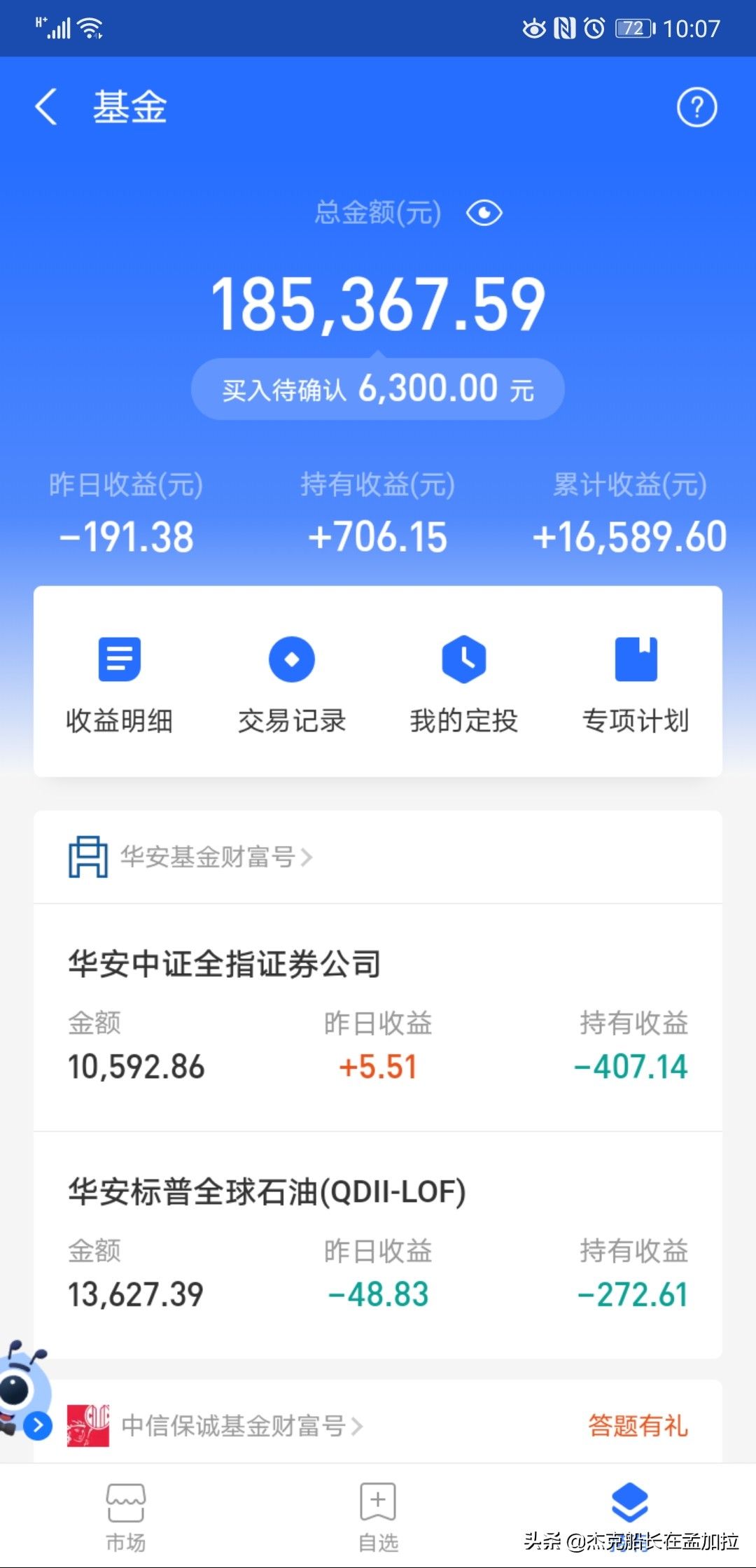This screenshot has width=756, height=1568.
Task: Open the 中信保诚基金财富号 link
Action: pos(216,1425)
